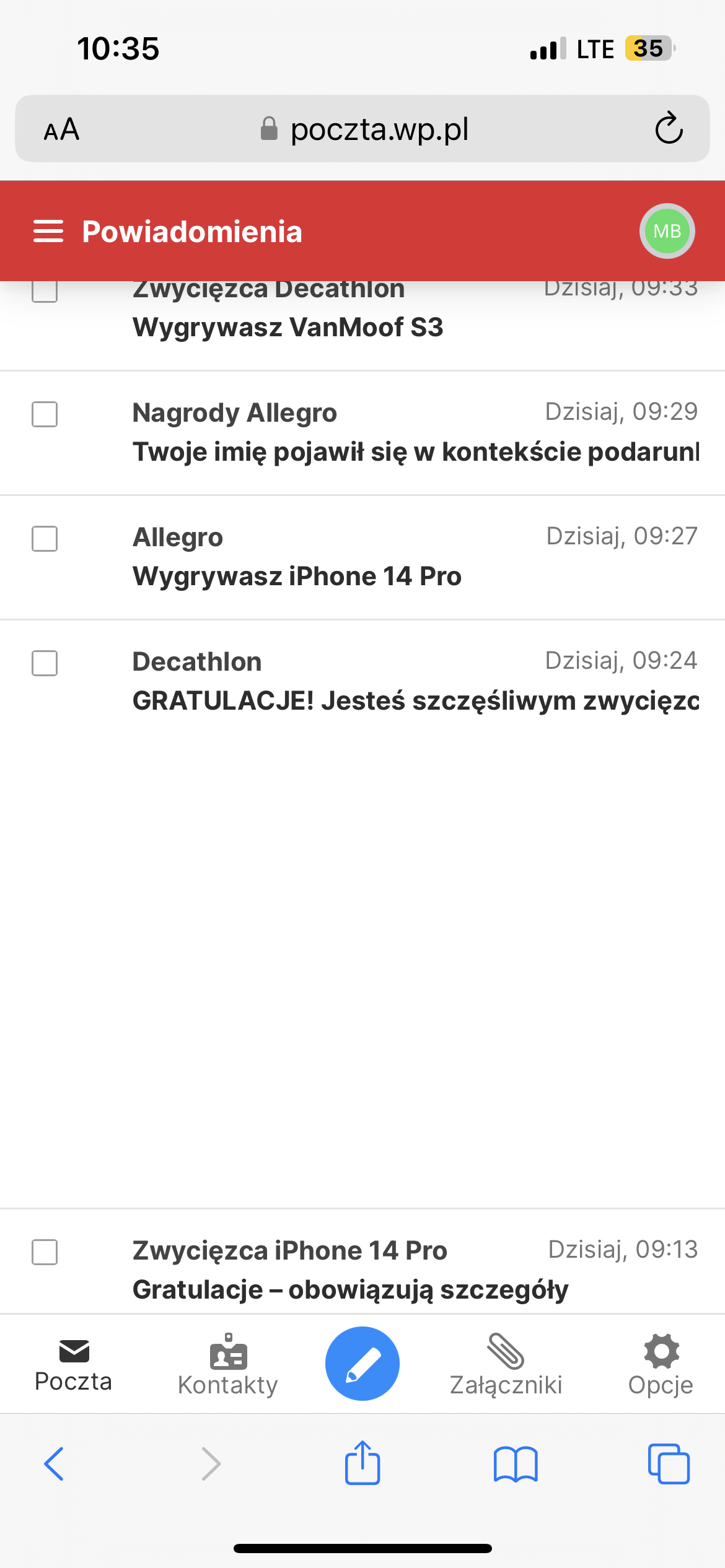
Task: Show open Safari tabs
Action: pos(669,1463)
